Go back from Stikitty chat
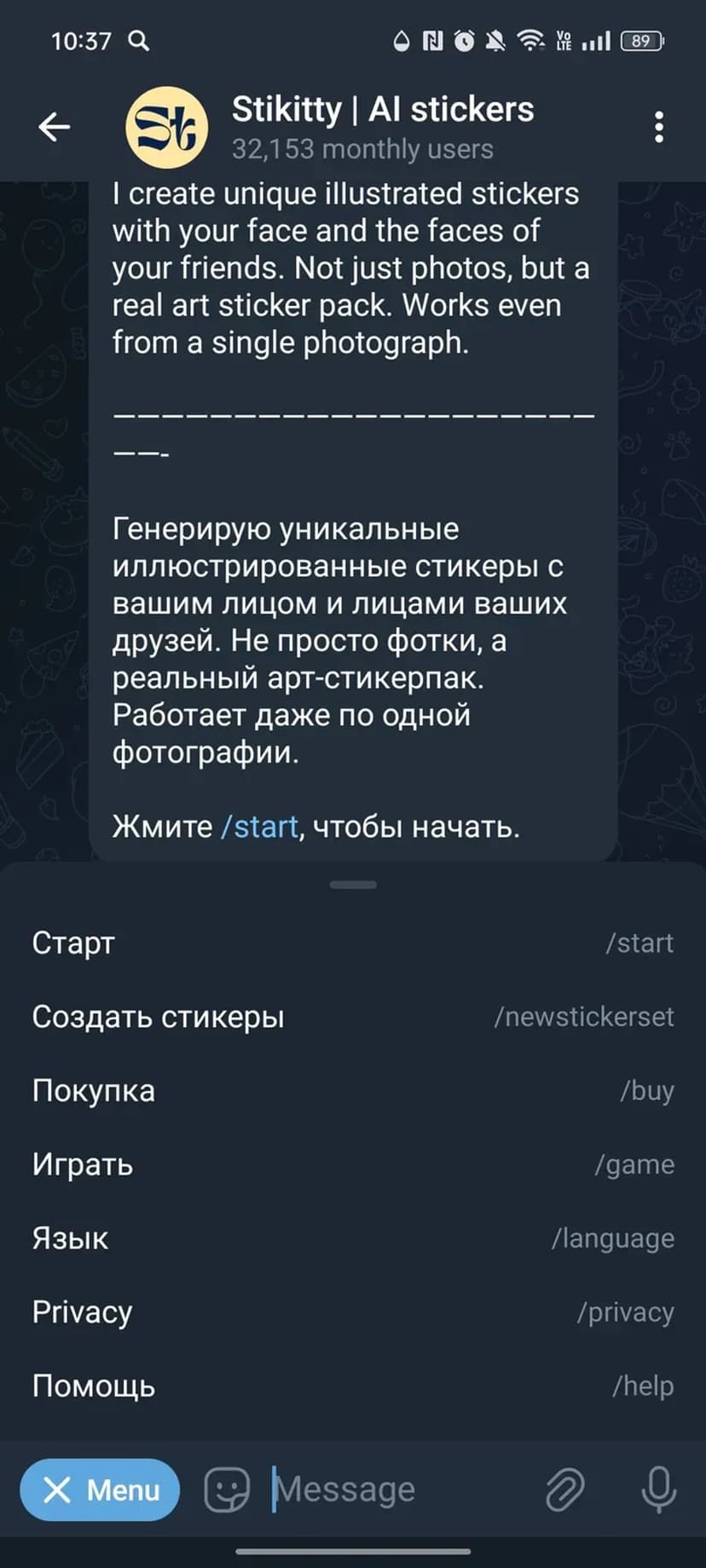 [x=54, y=127]
